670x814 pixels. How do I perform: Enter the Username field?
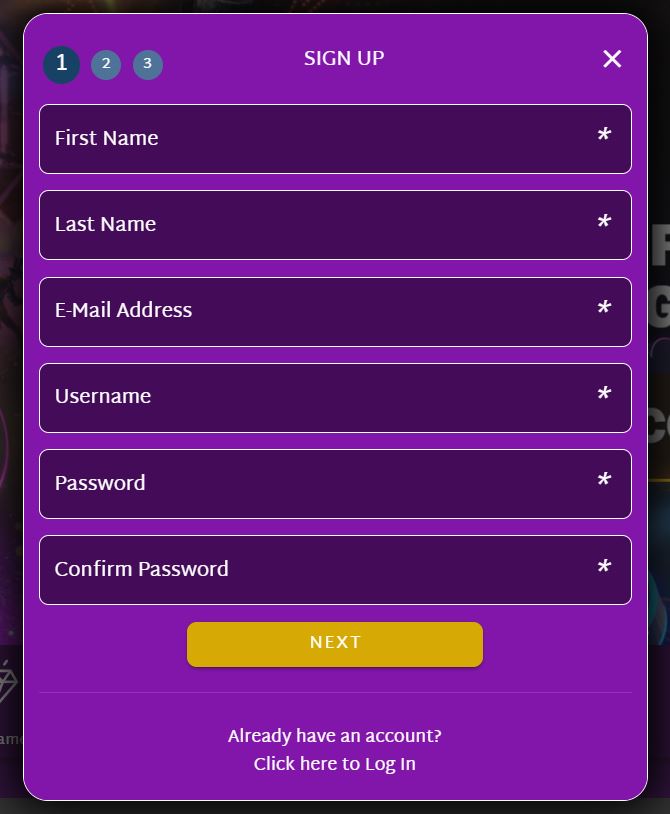click(335, 398)
